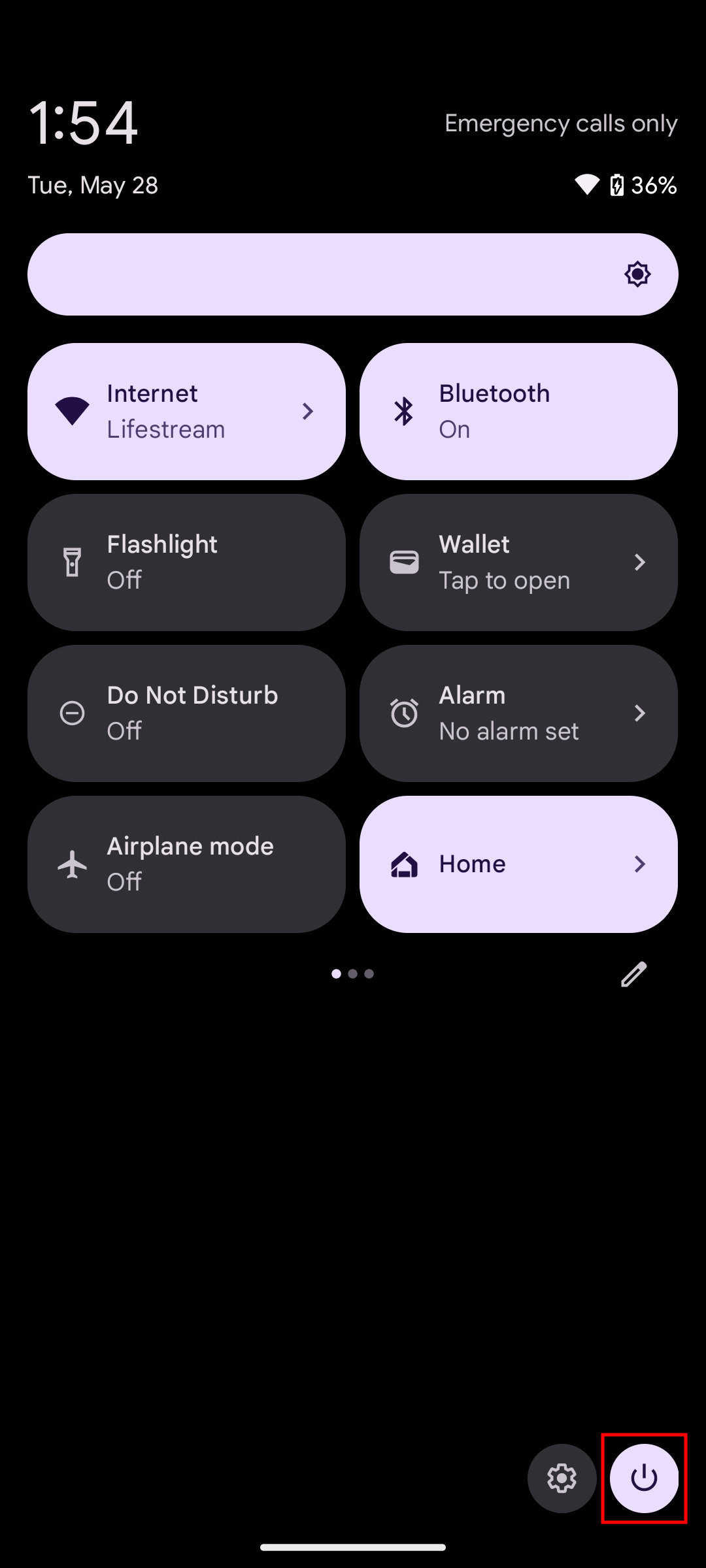Turn off Bluetooth

pos(518,412)
